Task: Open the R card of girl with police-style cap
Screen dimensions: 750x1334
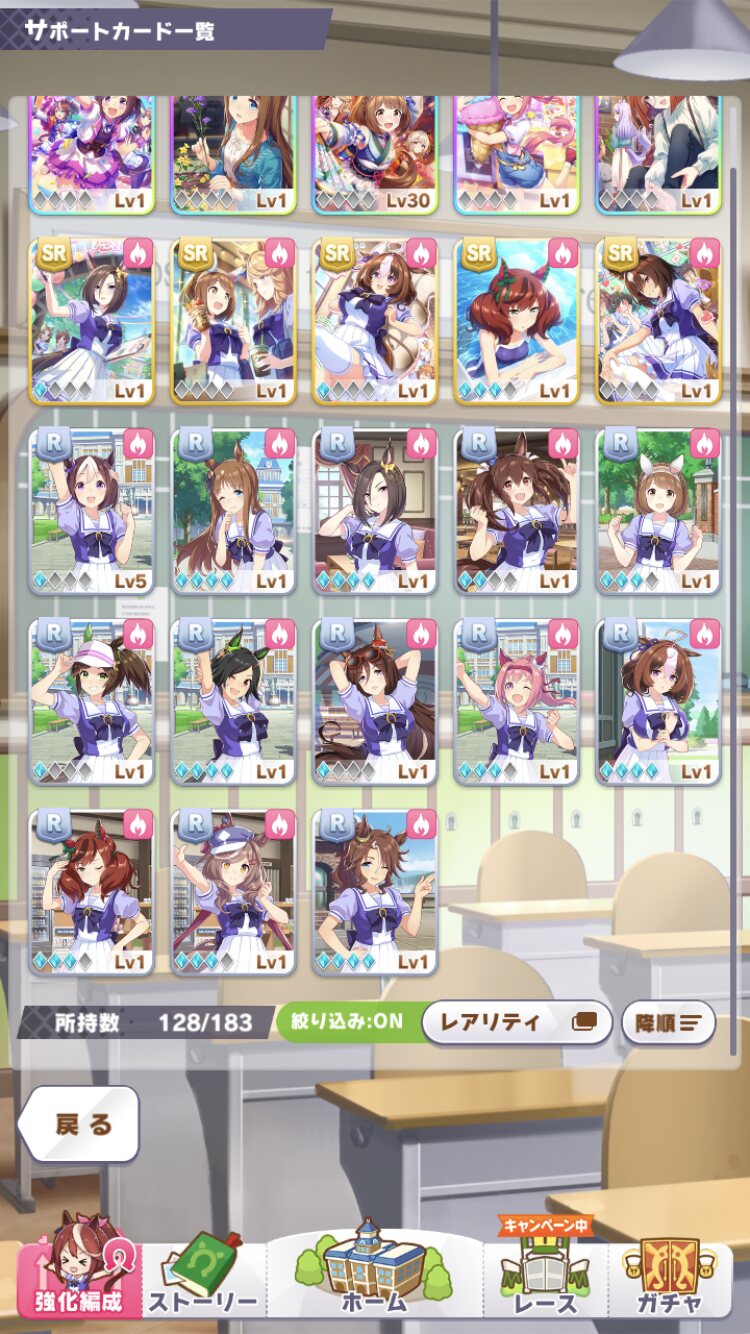Action: pyautogui.click(x=233, y=892)
